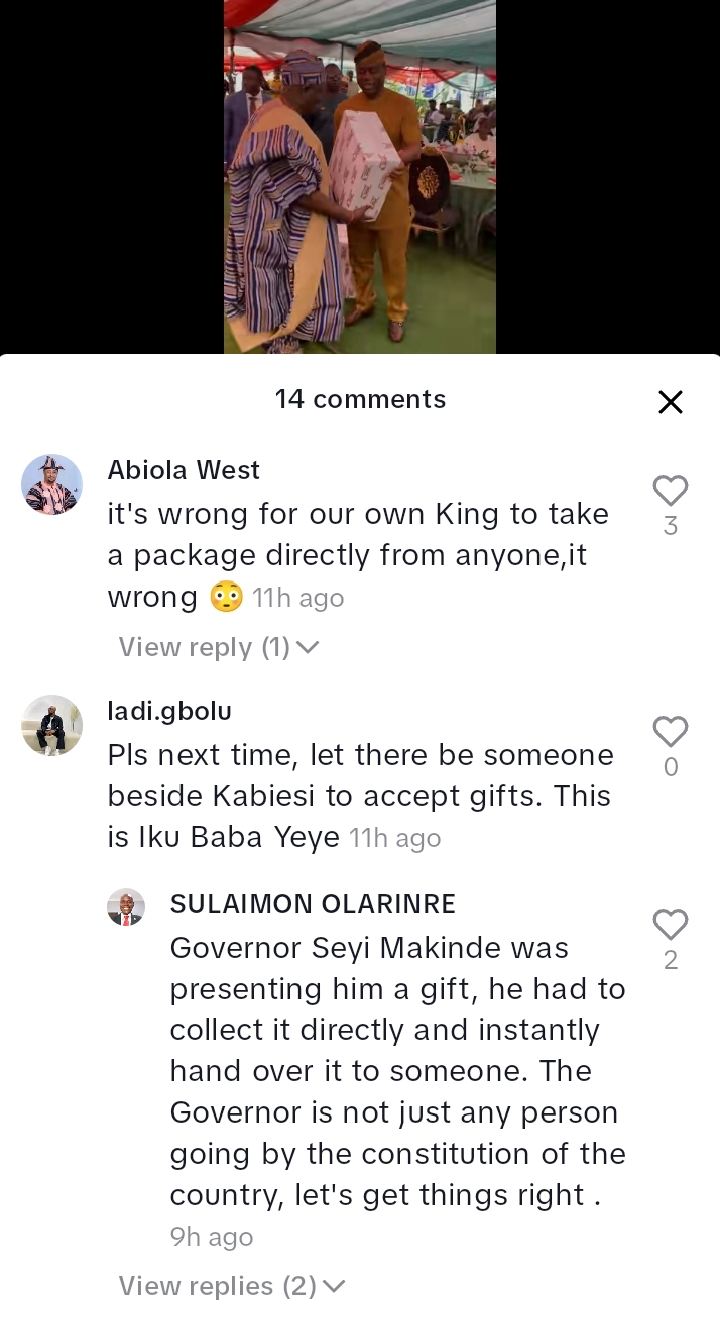Open ladi.gbolu's profile picture
Viewport: 720px width, 1326px height.
(52, 725)
